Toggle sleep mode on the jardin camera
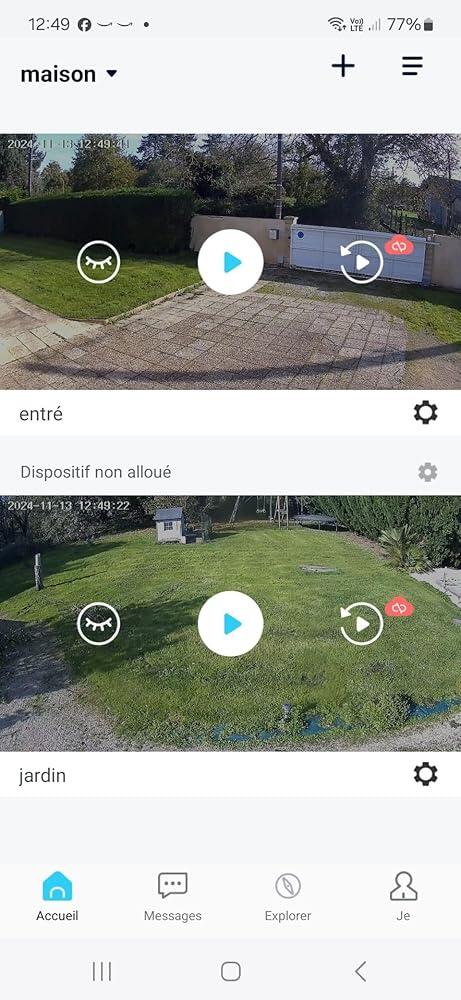Viewport: 461px width, 1000px height. (98, 624)
